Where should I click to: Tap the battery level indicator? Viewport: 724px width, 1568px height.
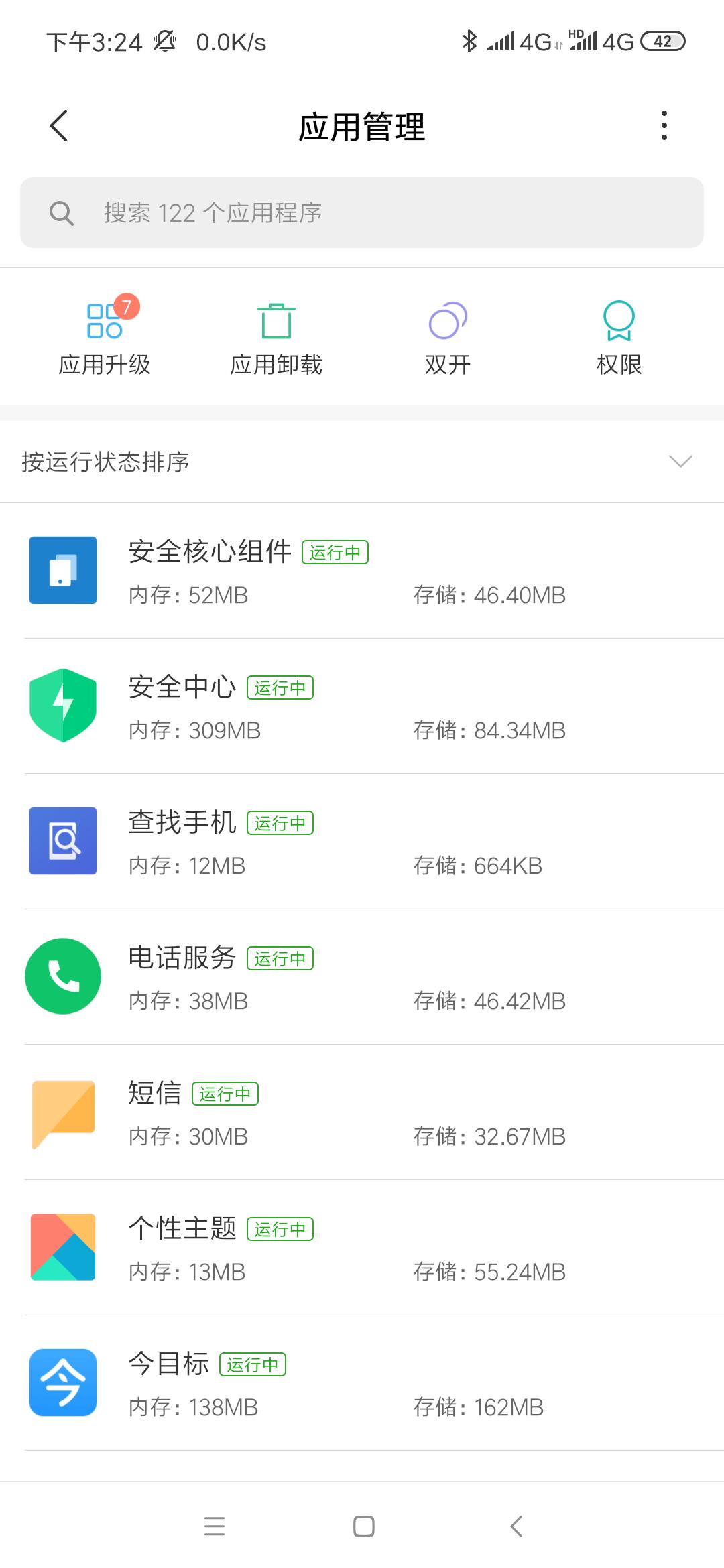tap(663, 42)
